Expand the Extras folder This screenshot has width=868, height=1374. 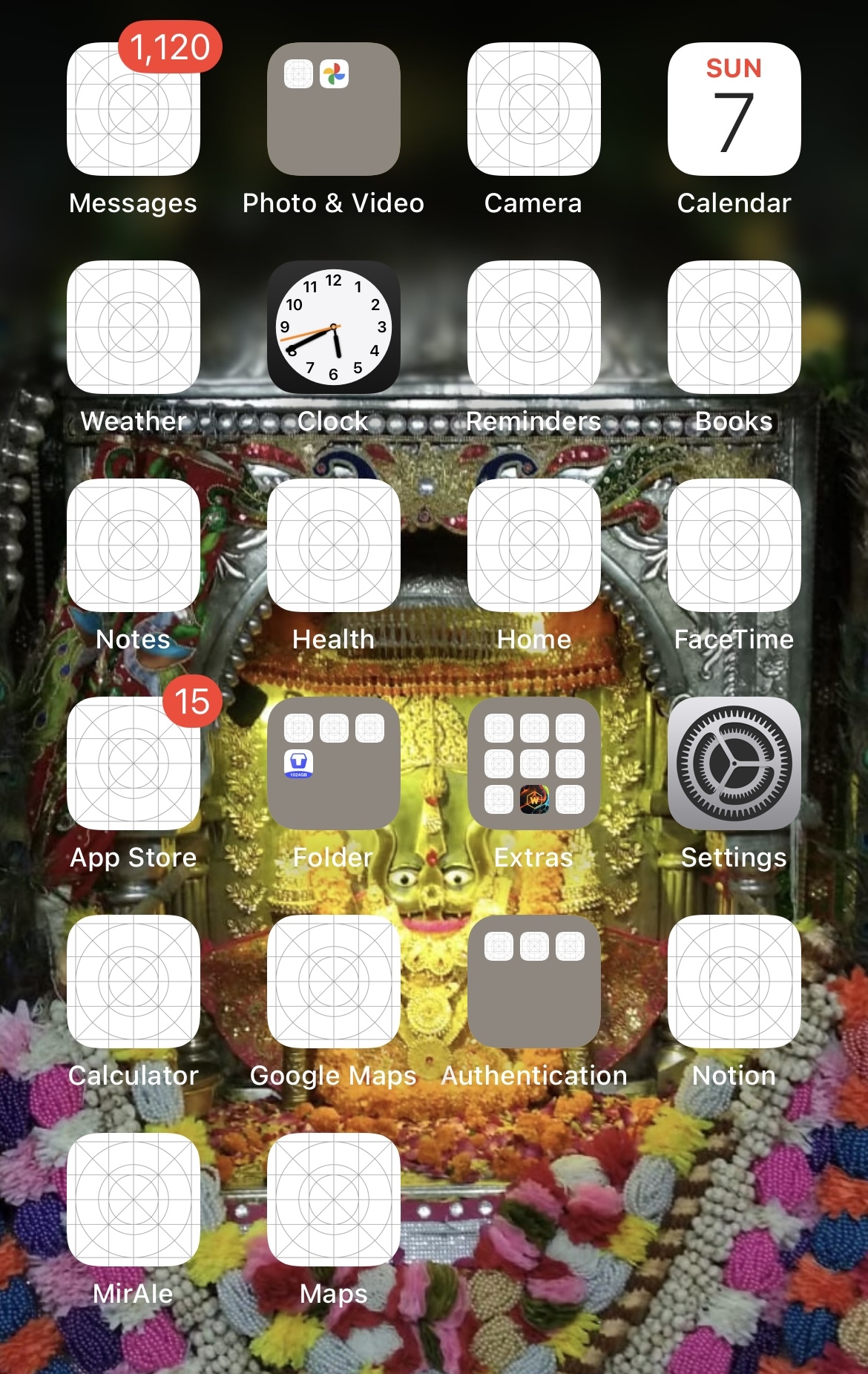coord(534,763)
